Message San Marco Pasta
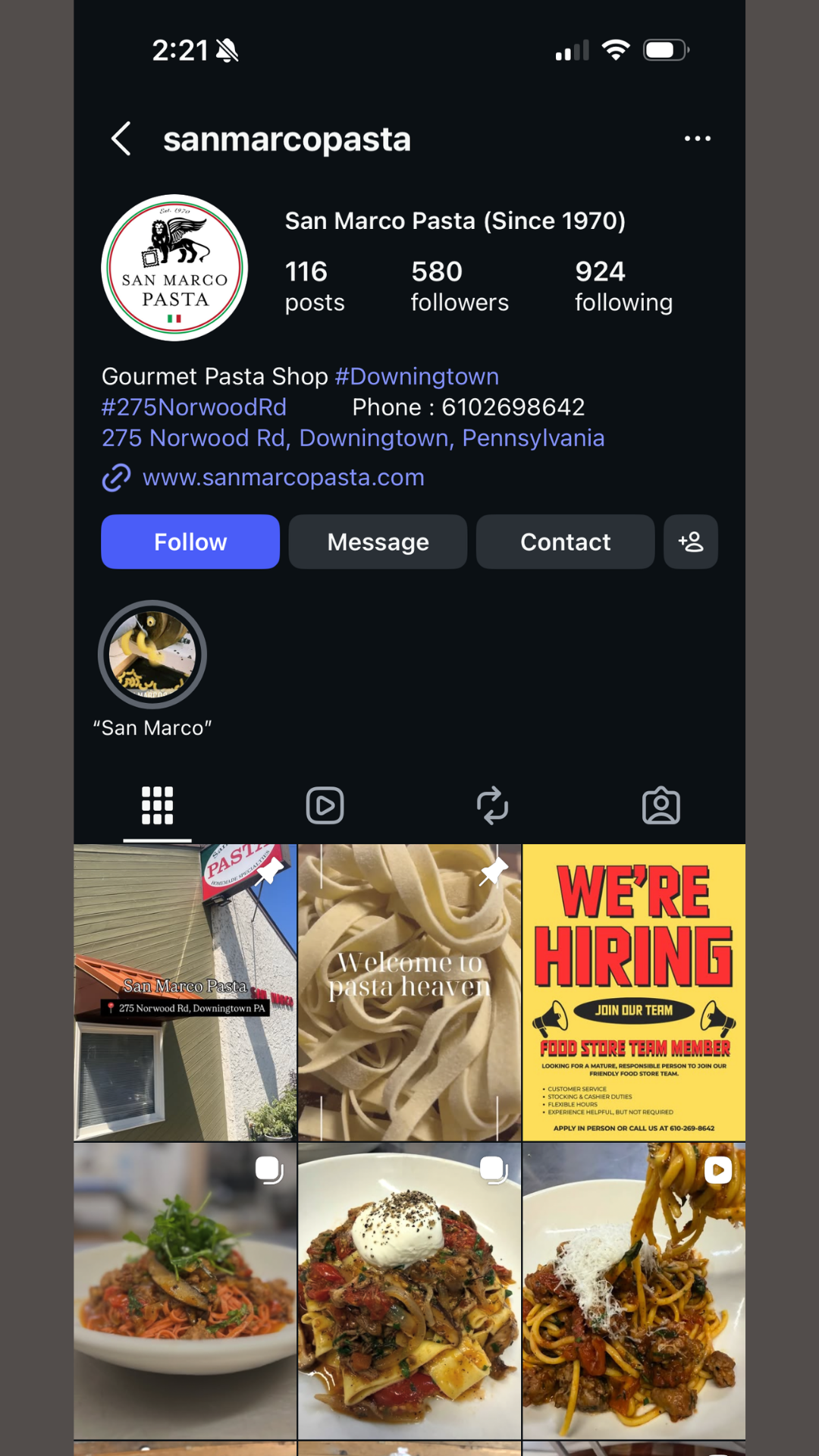Image resolution: width=819 pixels, height=1456 pixels. pyautogui.click(x=378, y=542)
